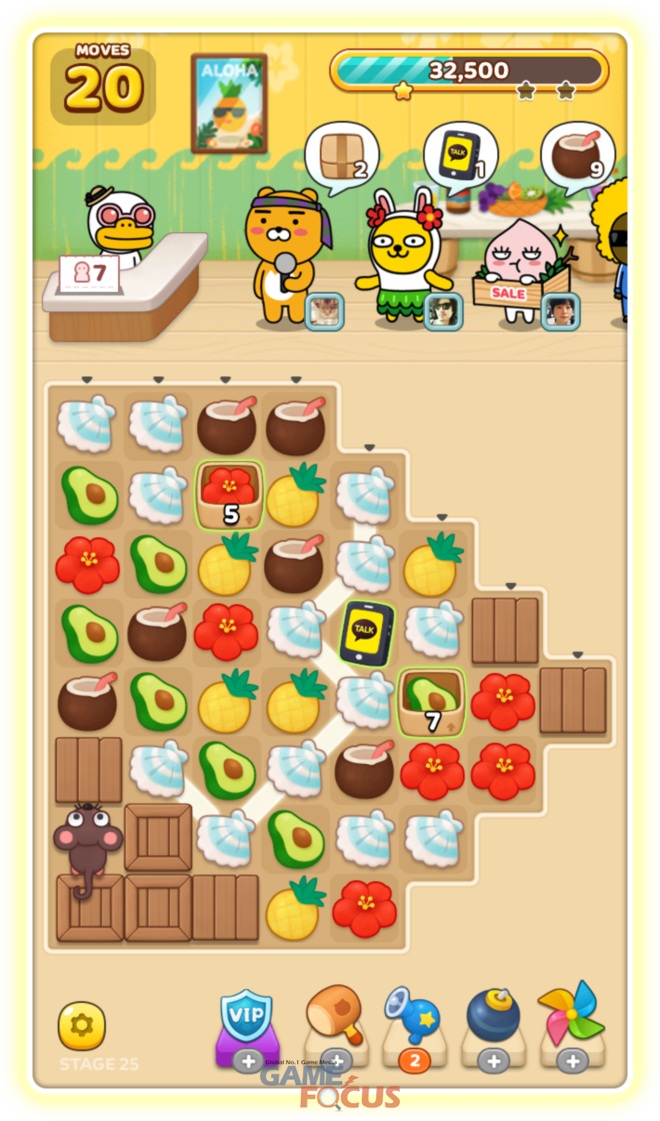Tap the hibiscus basket tile numbered 5
The image size is (660, 1121).
click(x=229, y=494)
